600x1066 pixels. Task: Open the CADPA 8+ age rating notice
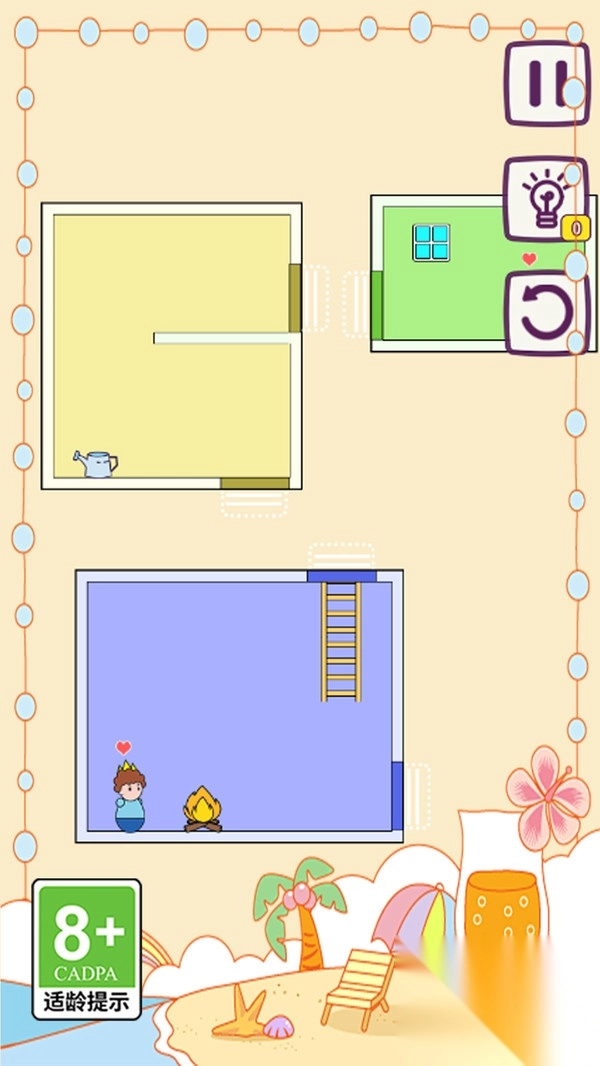click(87, 949)
